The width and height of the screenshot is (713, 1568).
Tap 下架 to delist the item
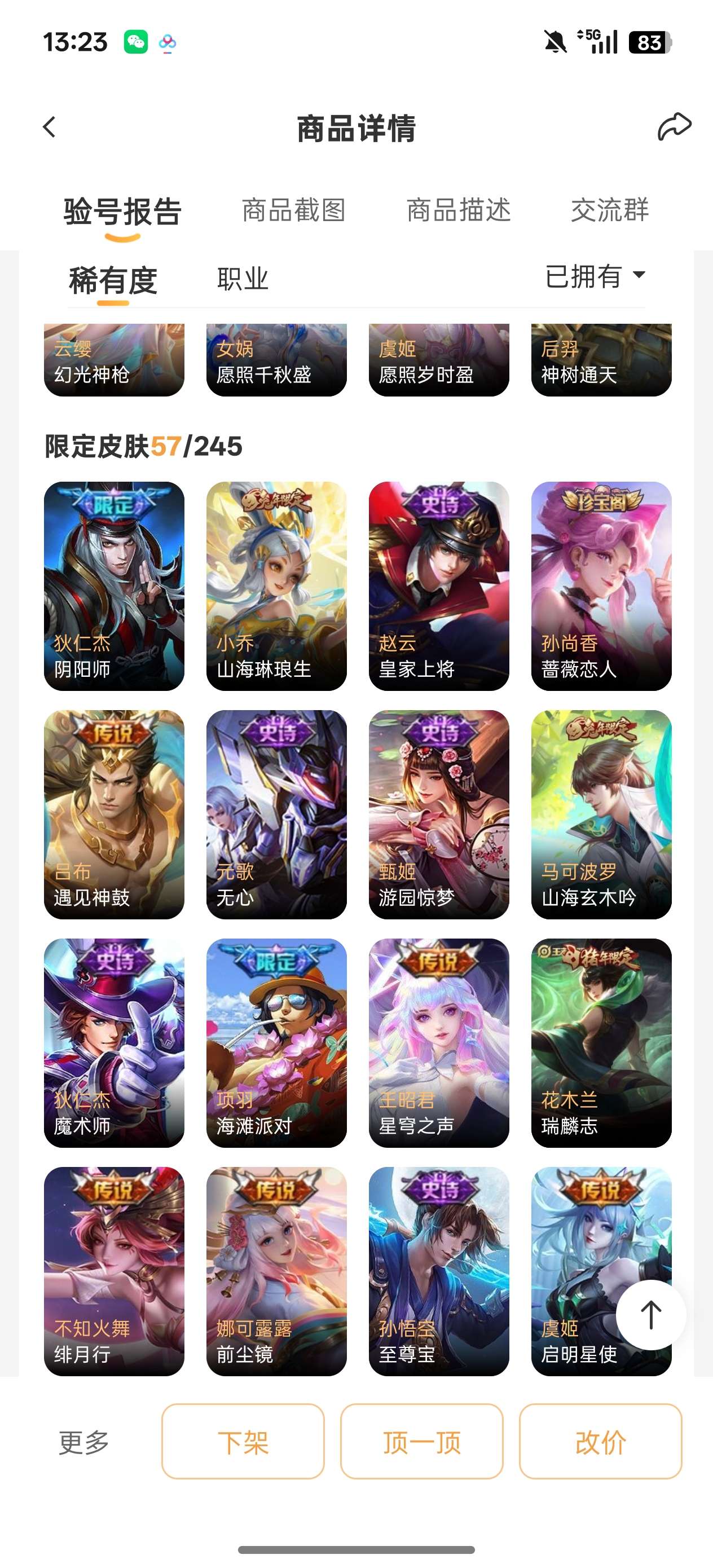coord(243,1442)
